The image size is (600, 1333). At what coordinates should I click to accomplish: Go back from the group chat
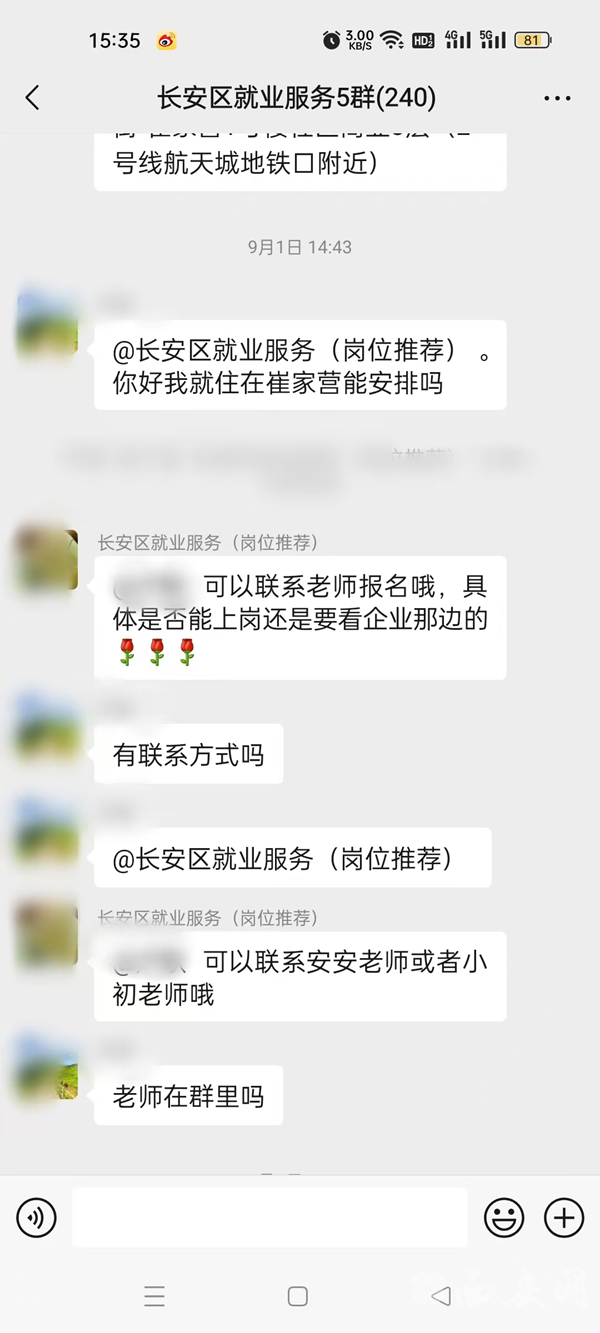[x=33, y=97]
